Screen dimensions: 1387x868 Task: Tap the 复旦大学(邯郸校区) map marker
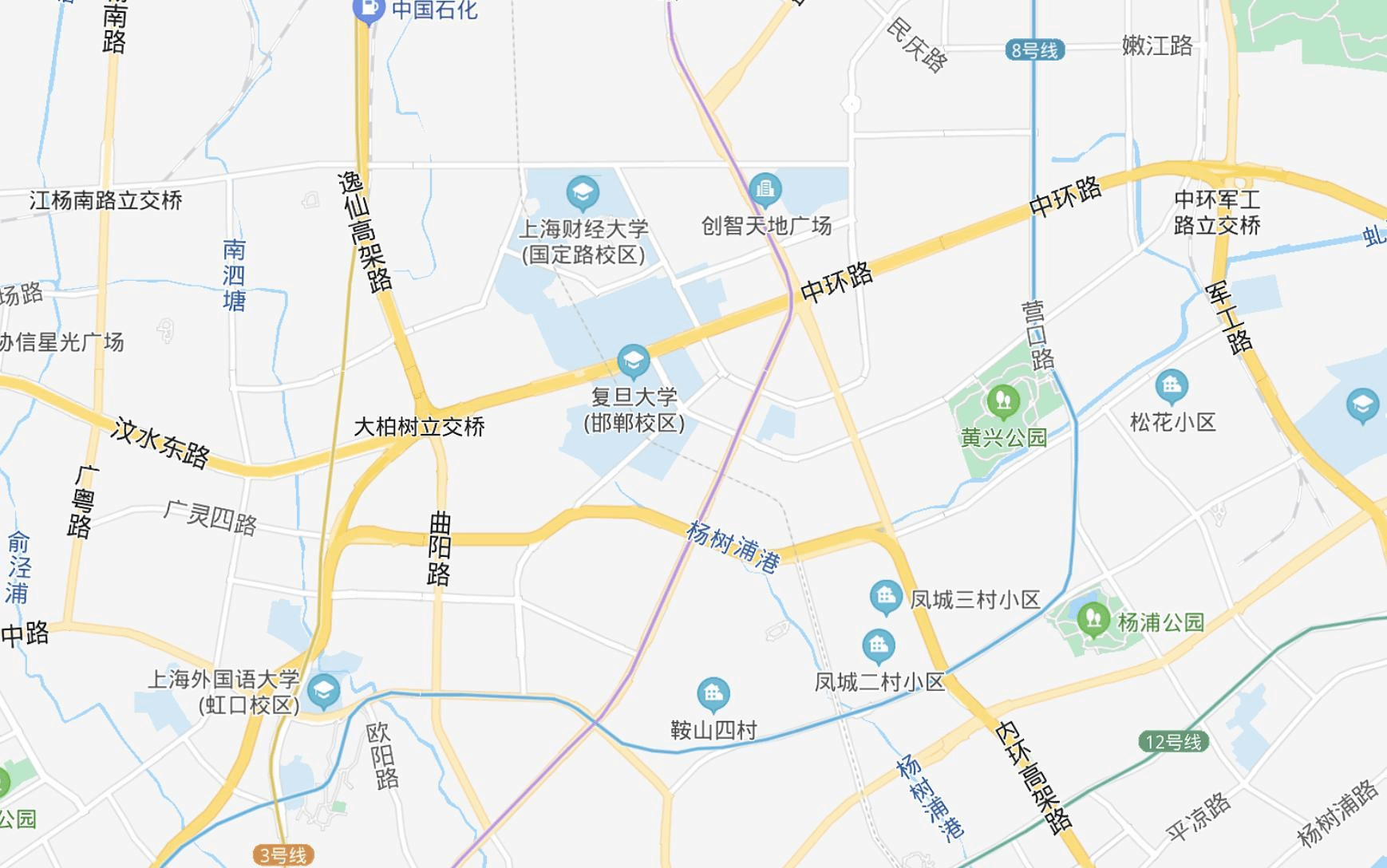pos(633,361)
